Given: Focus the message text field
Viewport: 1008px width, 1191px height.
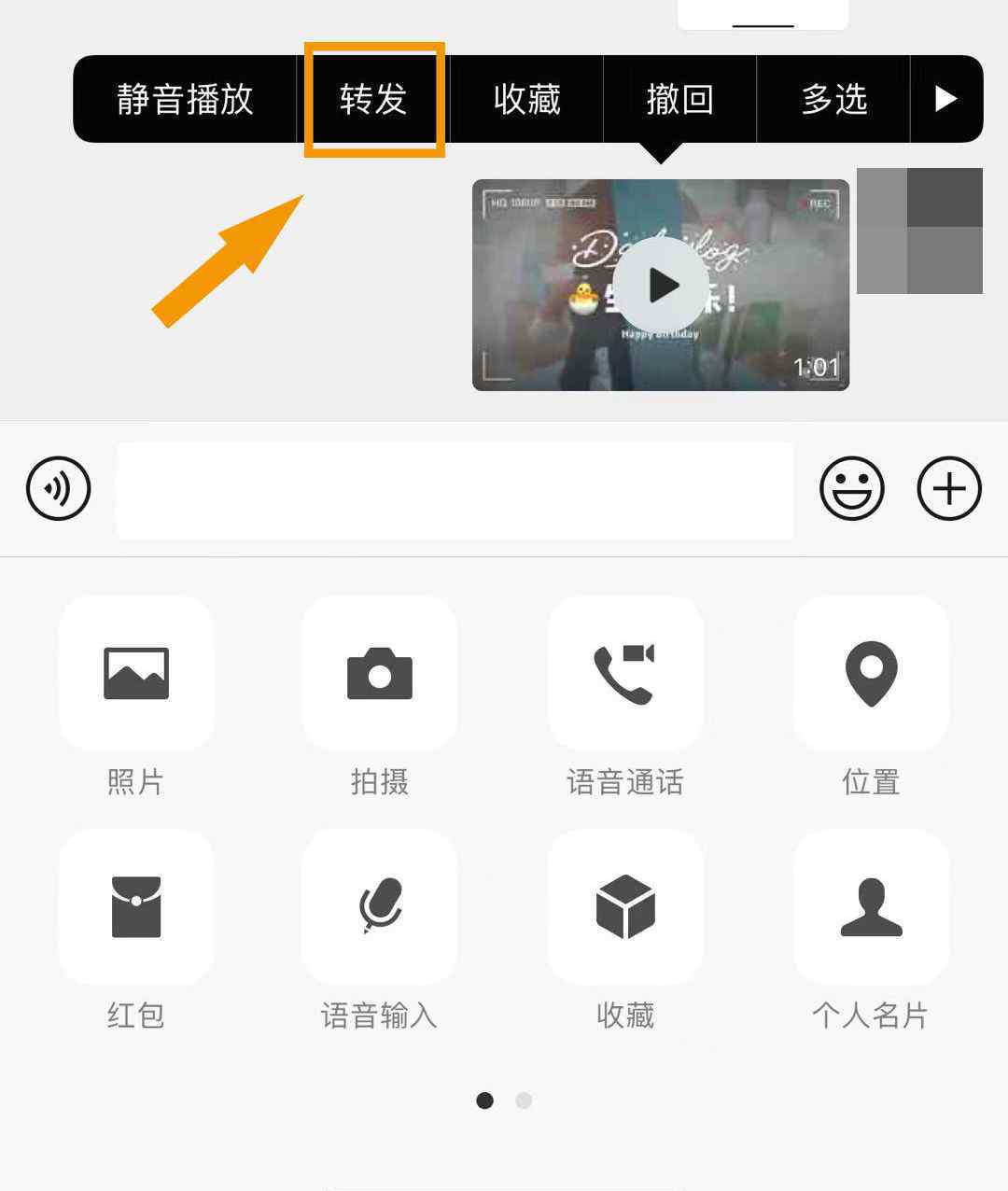Looking at the screenshot, I should point(455,490).
